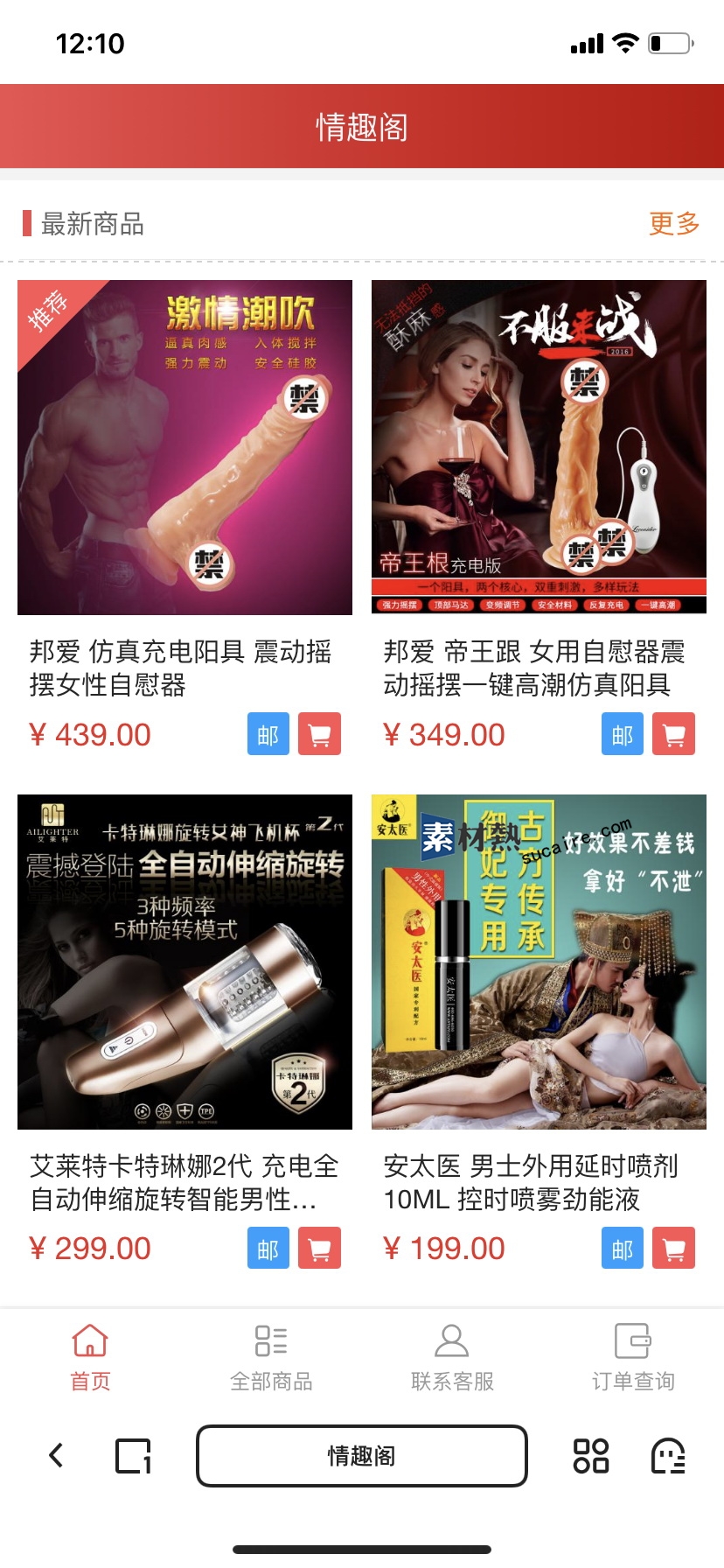Screen dimensions: 724x1568
Task: Go back with the browser back arrow
Action: 57,1456
